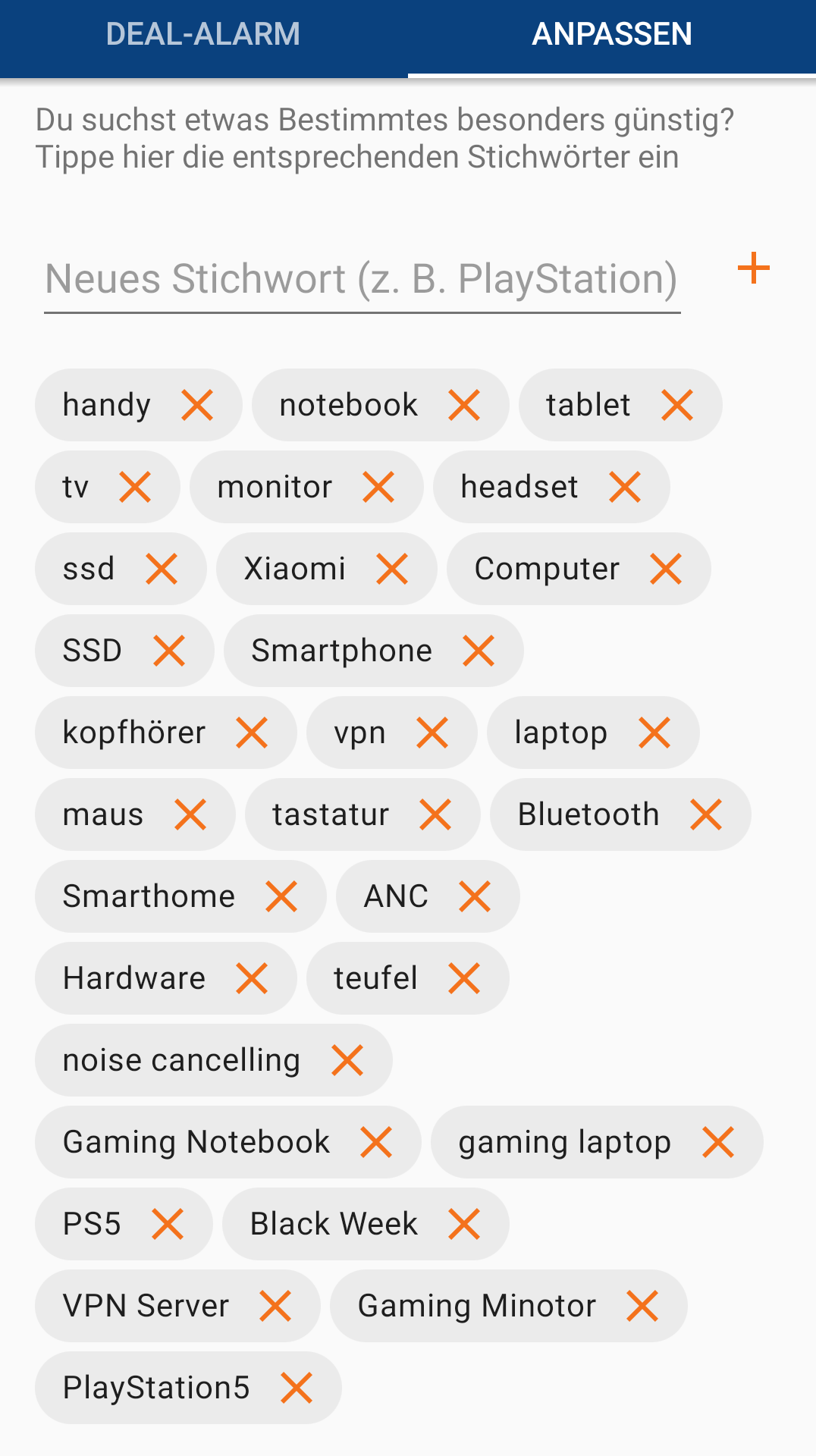Remove the handy keyword chip
Image resolution: width=816 pixels, height=1456 pixels.
pyautogui.click(x=197, y=405)
